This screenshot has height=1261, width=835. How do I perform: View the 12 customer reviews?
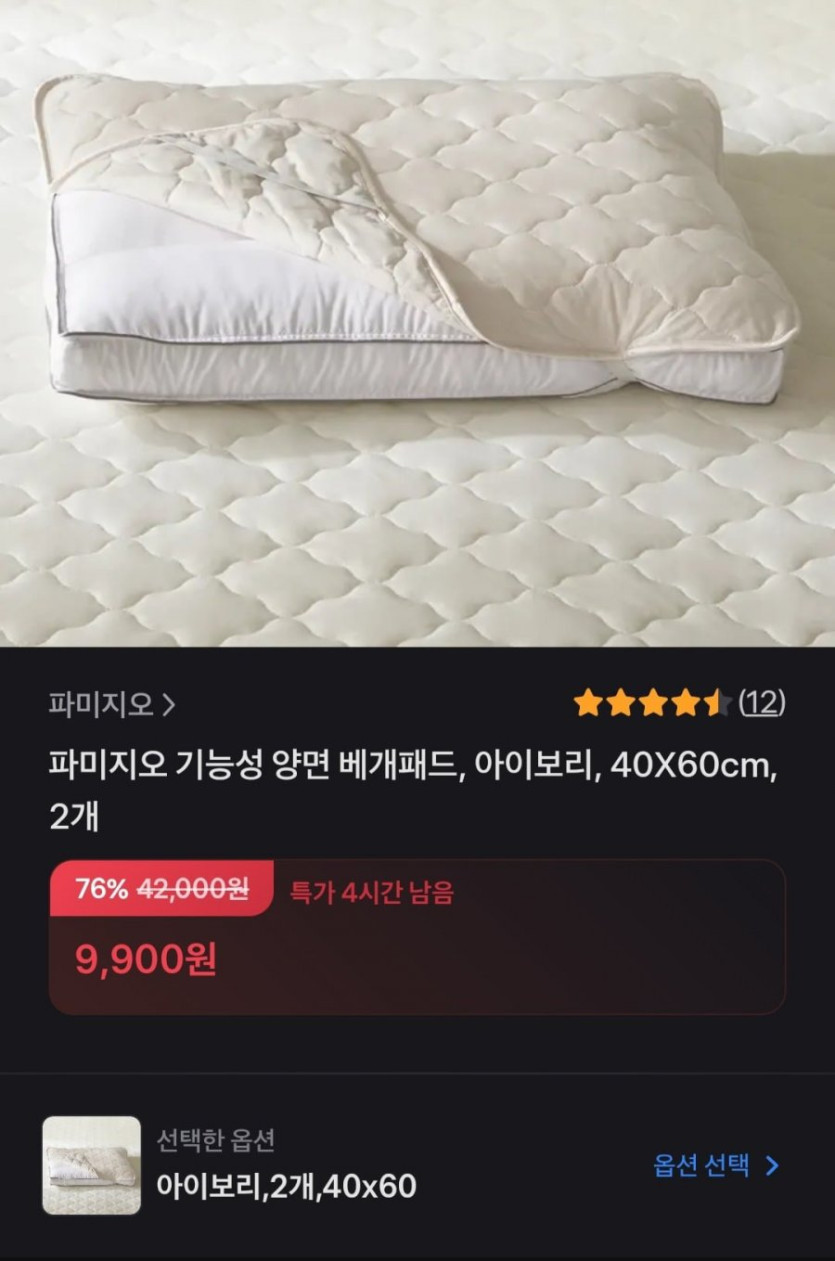point(762,703)
